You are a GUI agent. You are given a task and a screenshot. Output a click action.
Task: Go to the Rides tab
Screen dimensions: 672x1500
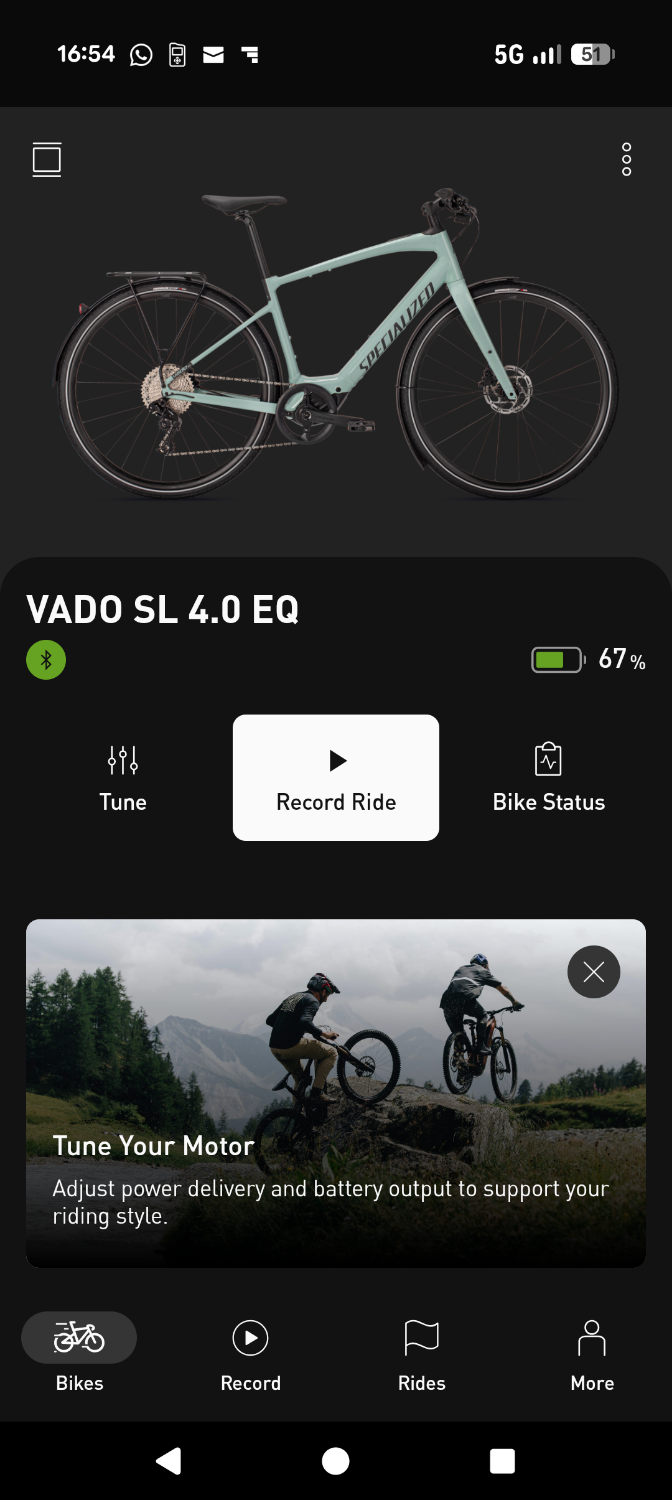421,1354
